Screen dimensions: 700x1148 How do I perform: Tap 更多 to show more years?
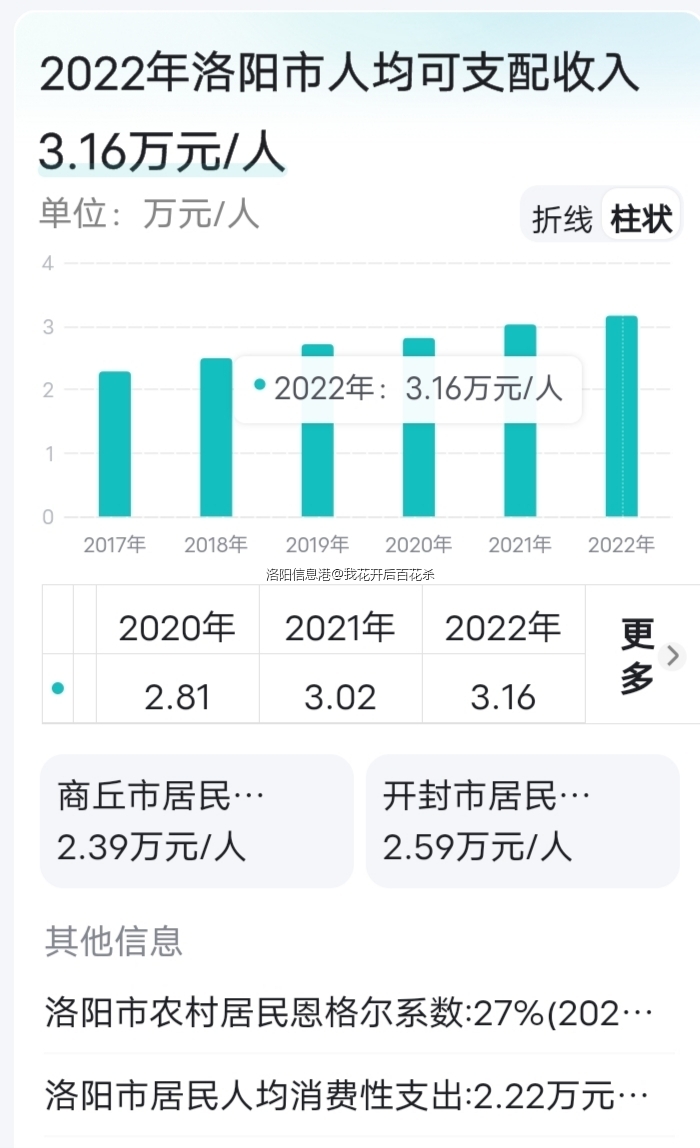click(640, 656)
